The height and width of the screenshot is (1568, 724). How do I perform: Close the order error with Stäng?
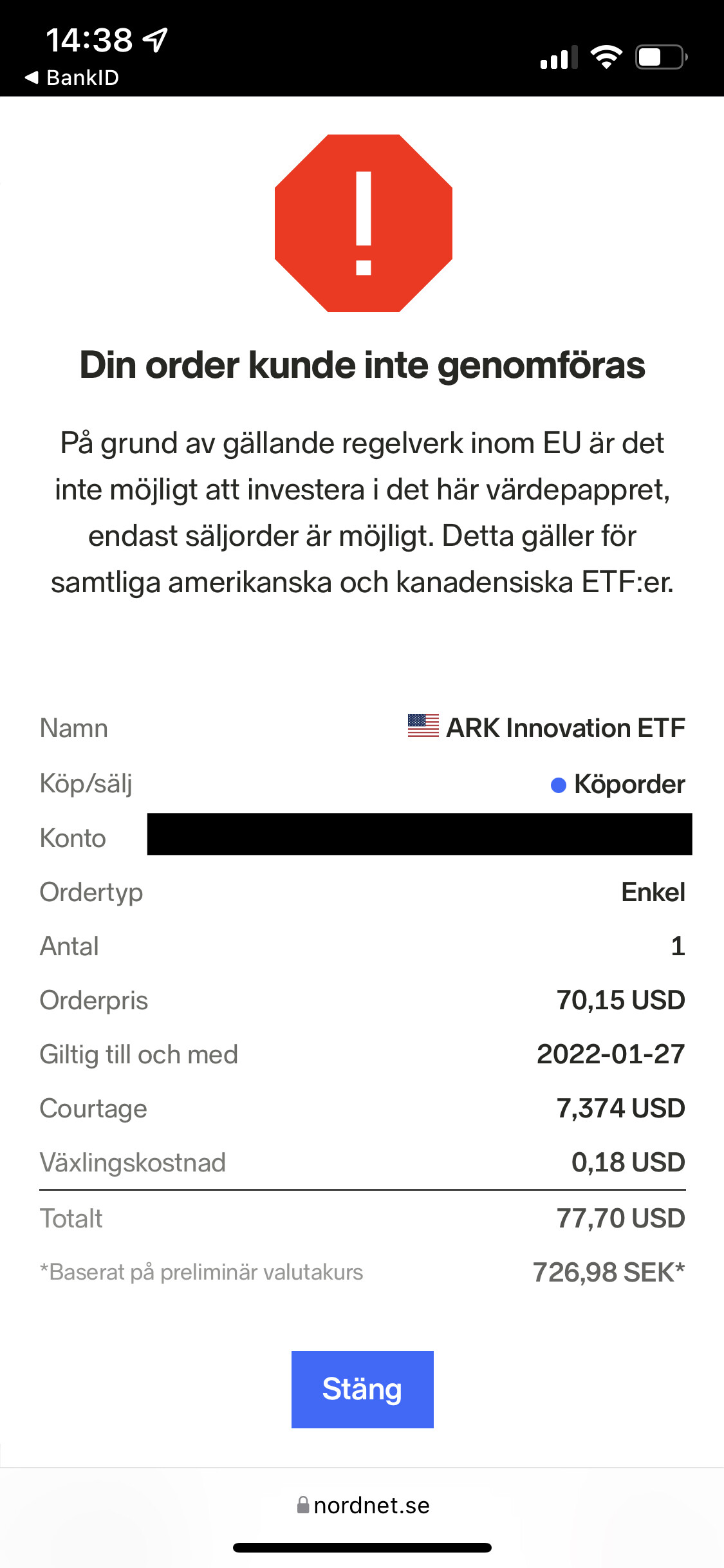pyautogui.click(x=362, y=1389)
